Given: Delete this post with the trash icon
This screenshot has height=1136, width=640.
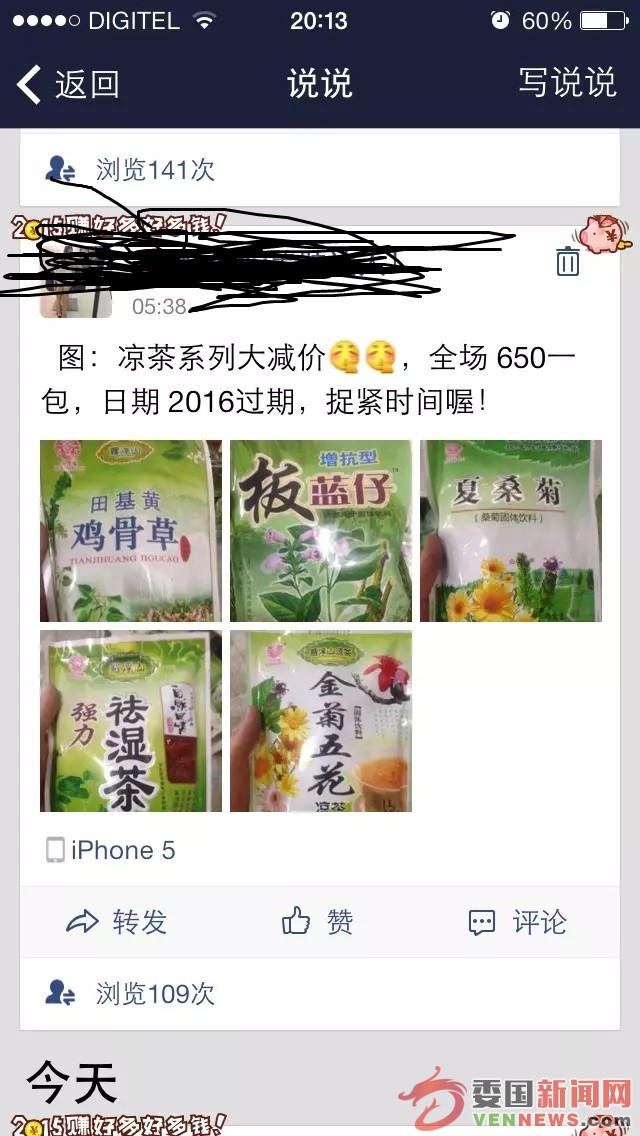Looking at the screenshot, I should 567,261.
